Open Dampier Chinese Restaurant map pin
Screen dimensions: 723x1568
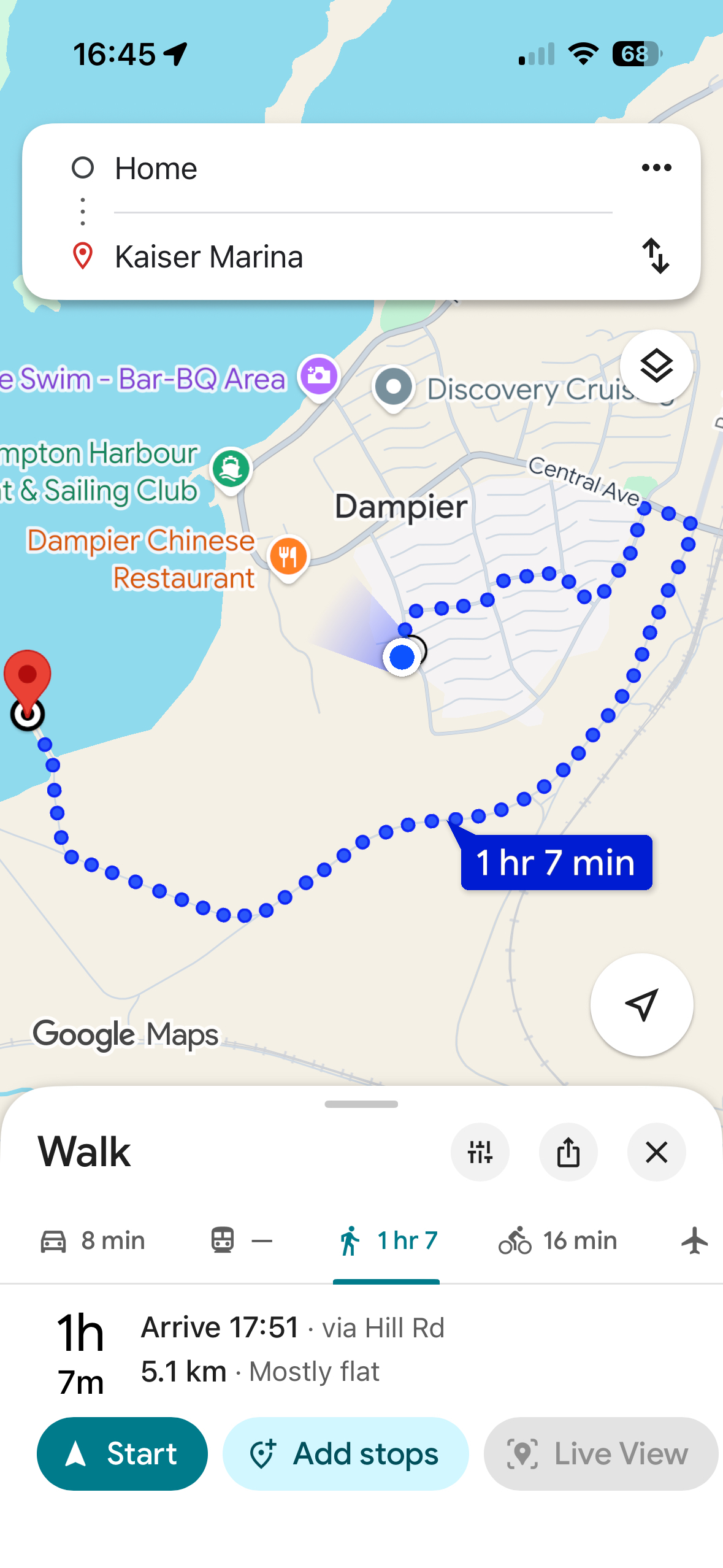[288, 556]
